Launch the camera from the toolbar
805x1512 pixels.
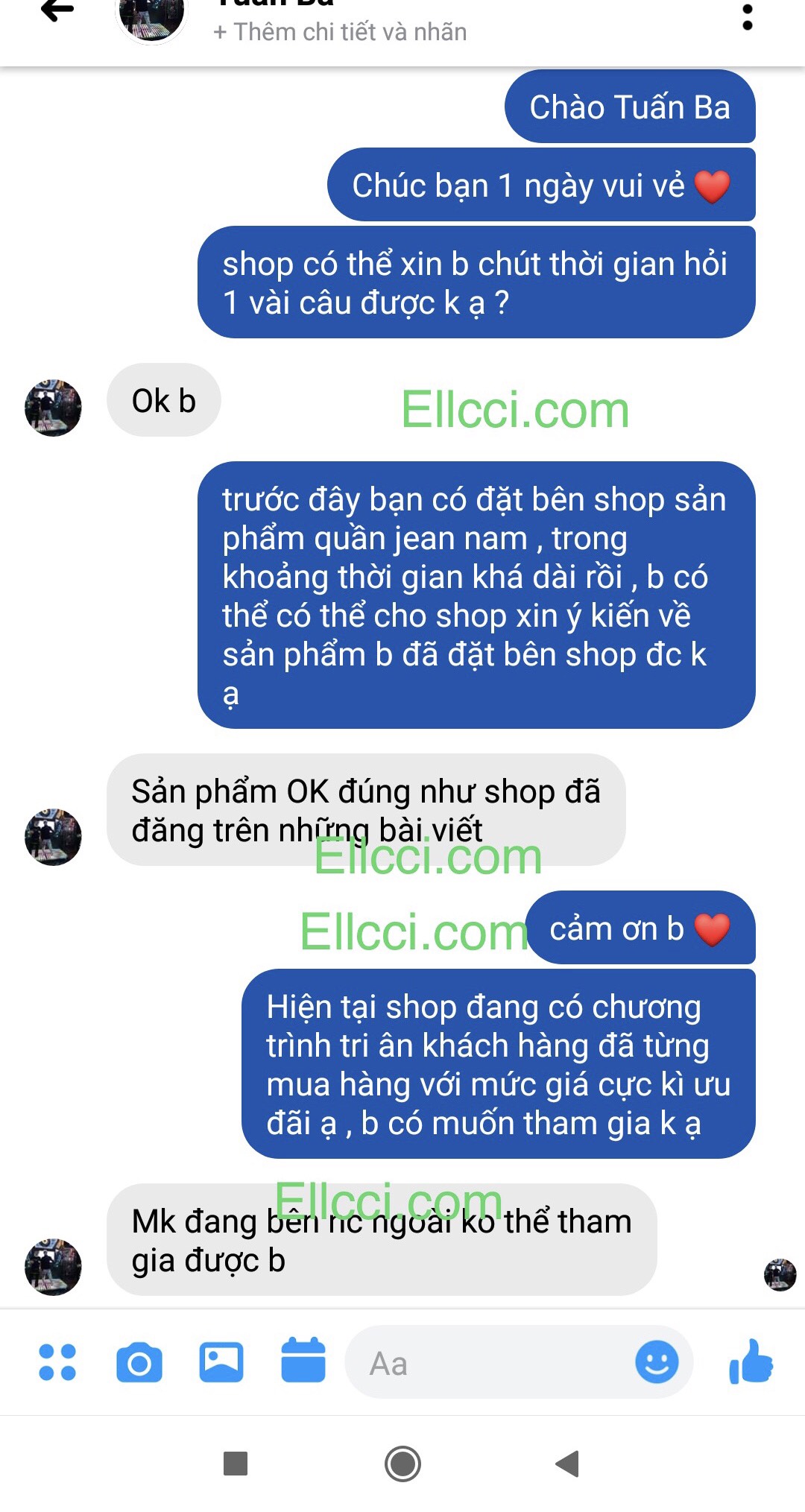tap(139, 1362)
